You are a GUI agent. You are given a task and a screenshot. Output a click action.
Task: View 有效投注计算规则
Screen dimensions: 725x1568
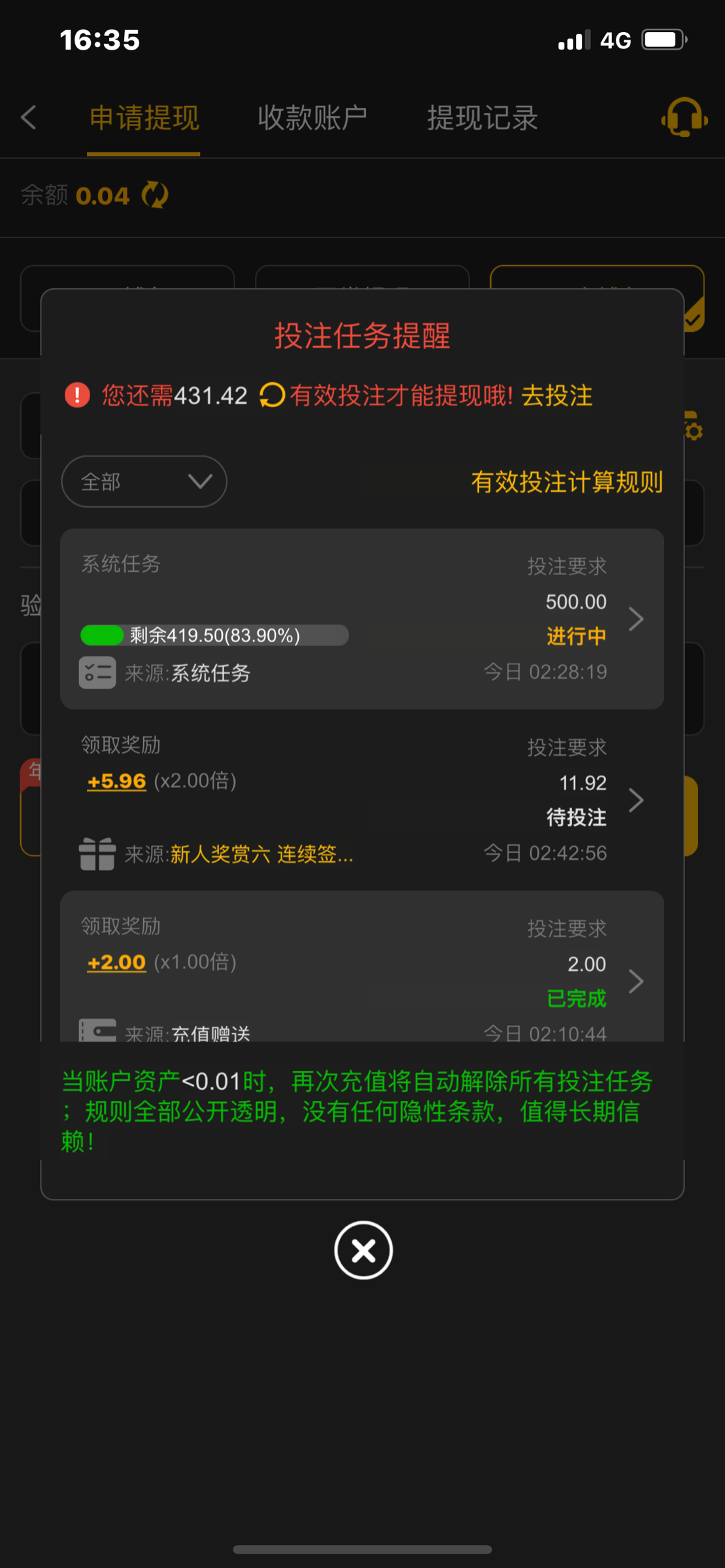pyautogui.click(x=567, y=482)
